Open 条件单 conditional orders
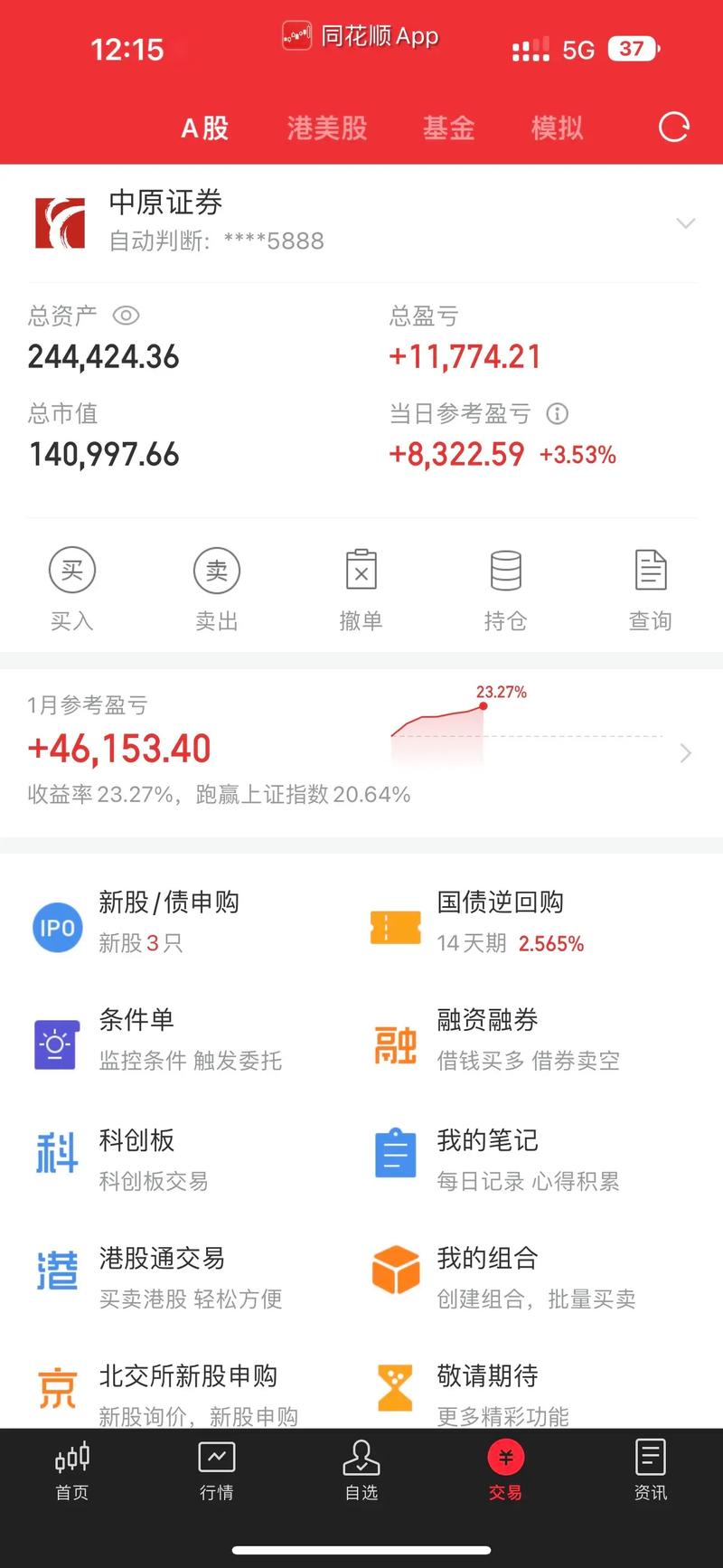This screenshot has width=723, height=1568. [181, 1041]
